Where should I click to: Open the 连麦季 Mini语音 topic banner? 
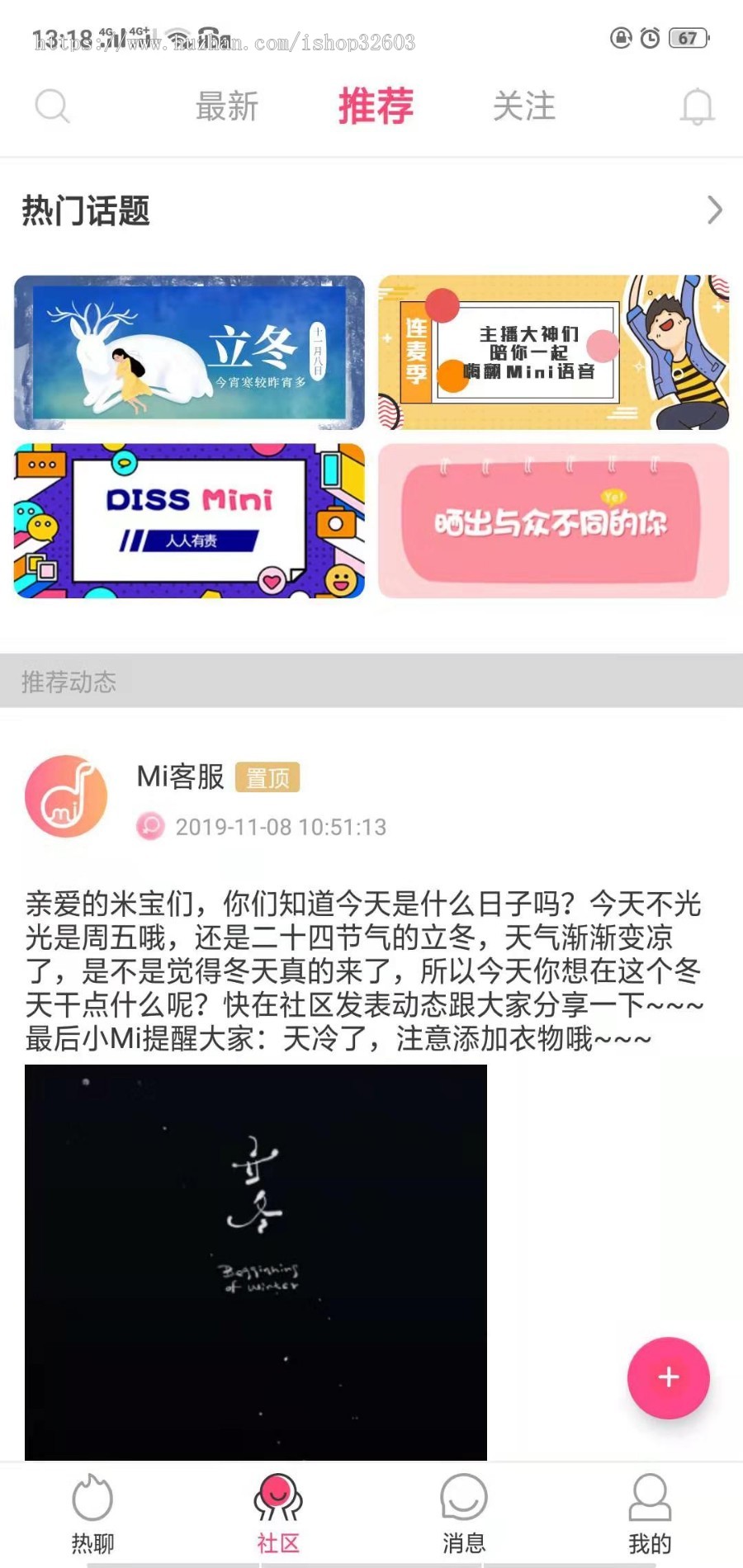tap(554, 352)
